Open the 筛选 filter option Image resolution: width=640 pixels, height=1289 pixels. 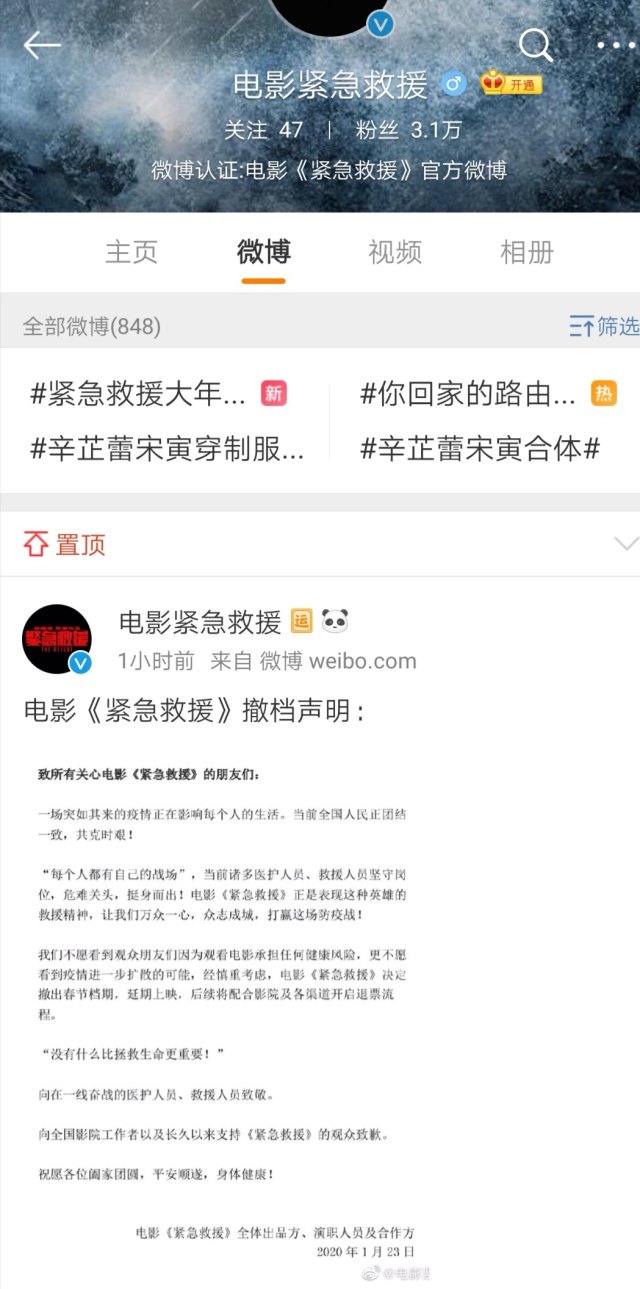pyautogui.click(x=603, y=326)
